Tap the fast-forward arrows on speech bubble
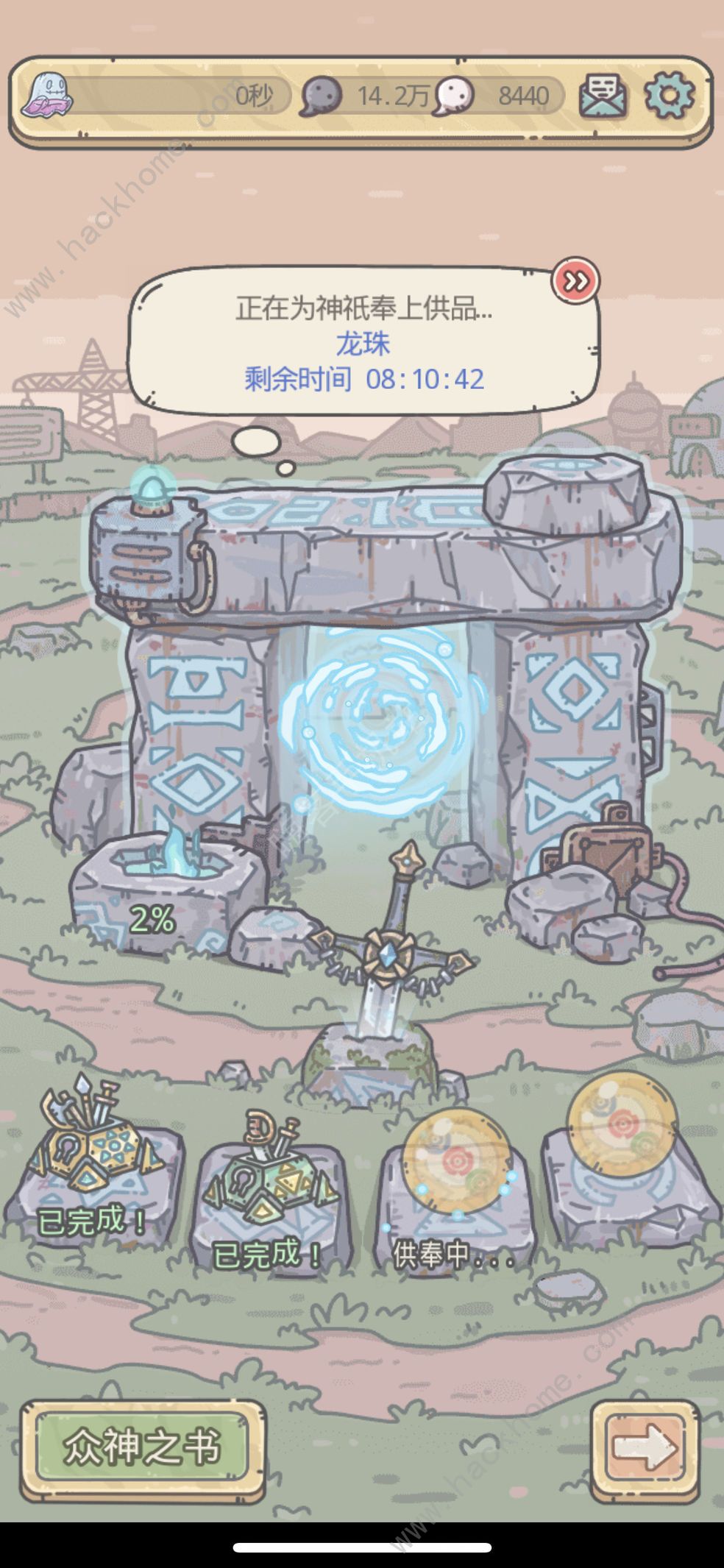Image resolution: width=724 pixels, height=1568 pixels. [575, 280]
